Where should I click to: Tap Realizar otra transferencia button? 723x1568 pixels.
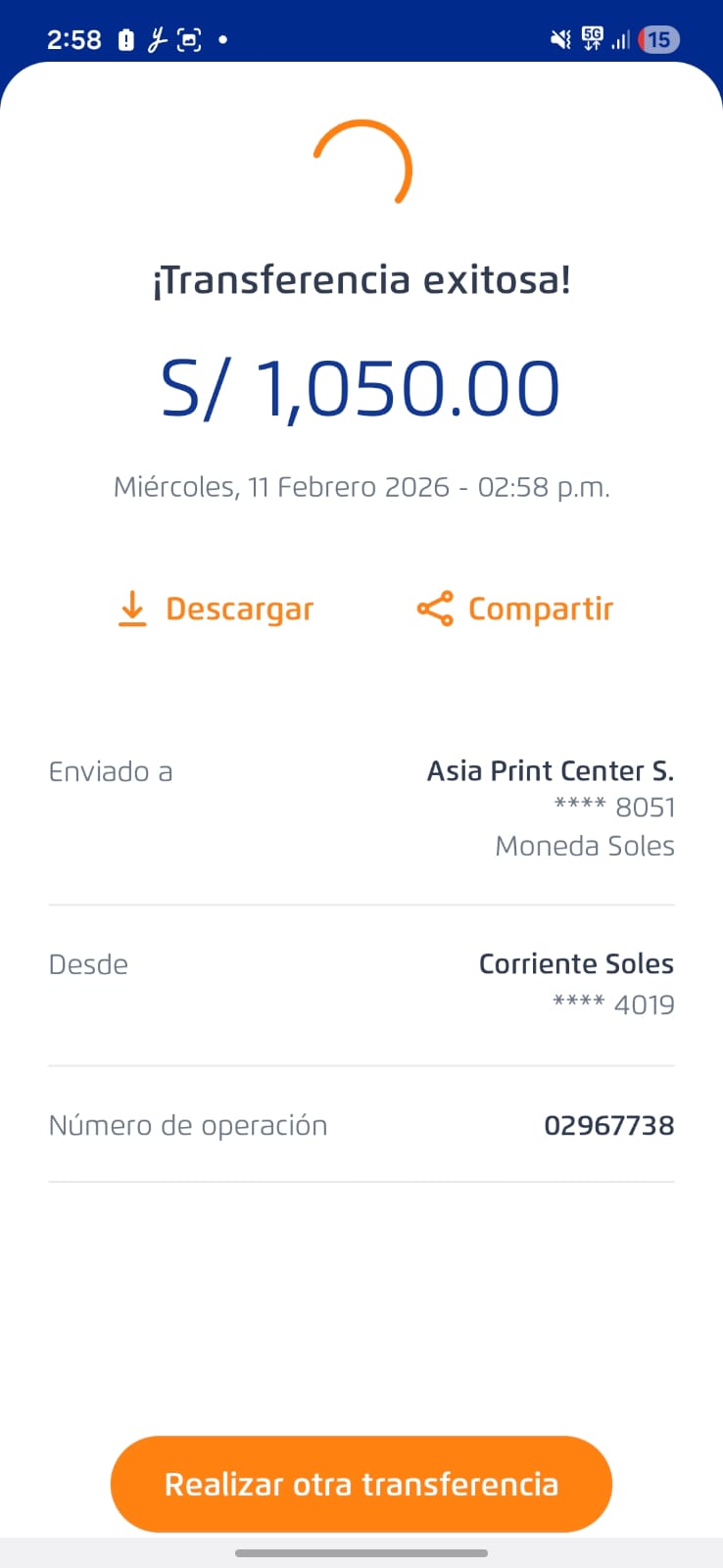(x=361, y=1484)
